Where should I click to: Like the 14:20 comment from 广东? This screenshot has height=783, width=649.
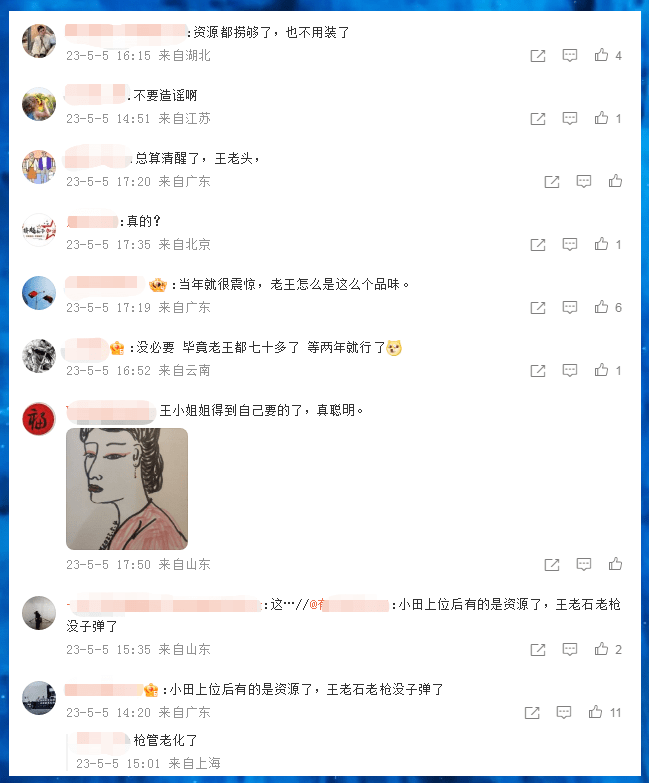(596, 713)
